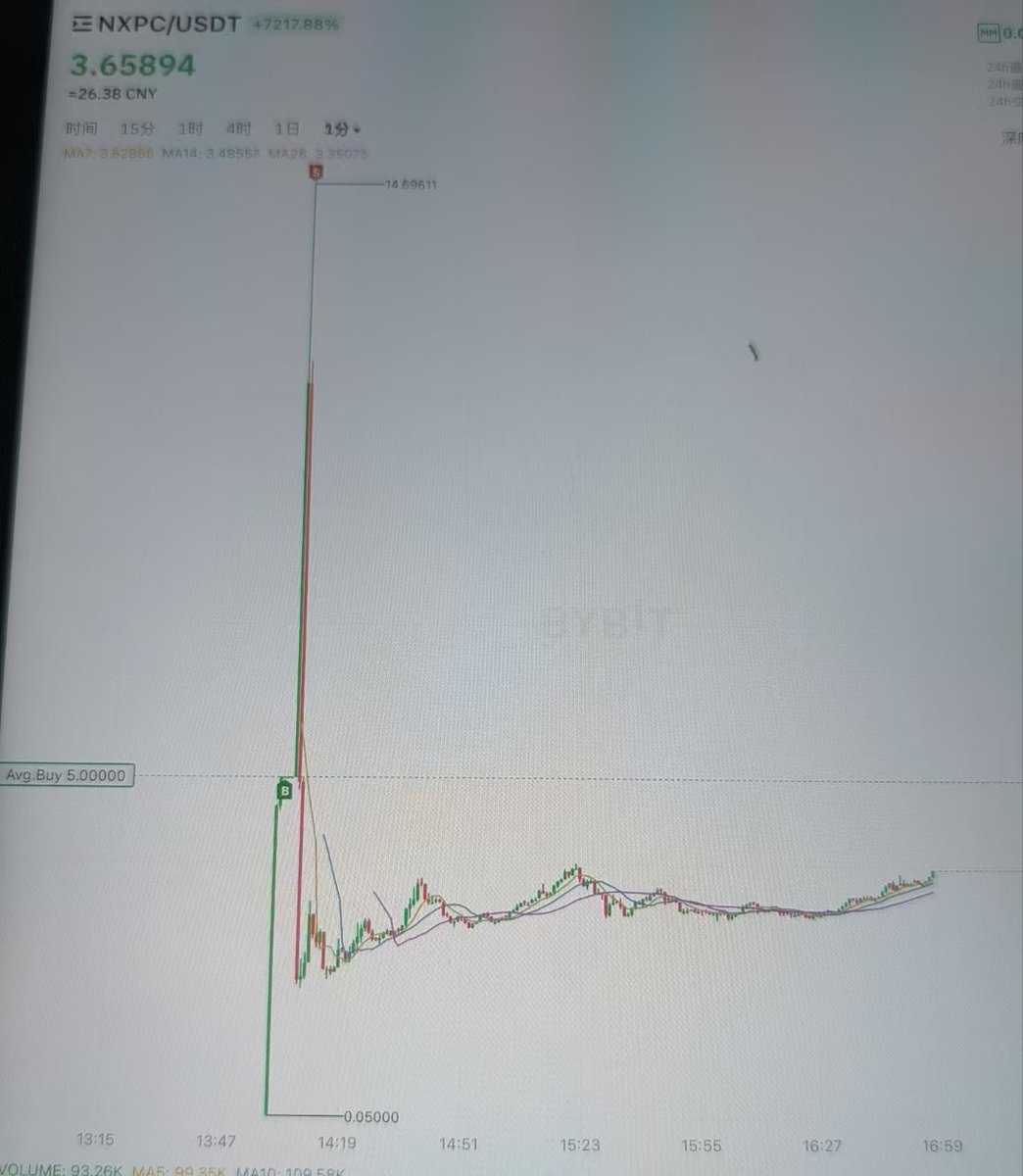Image resolution: width=1023 pixels, height=1176 pixels.
Task: Select the 1日 daily interval
Action: pos(286,128)
